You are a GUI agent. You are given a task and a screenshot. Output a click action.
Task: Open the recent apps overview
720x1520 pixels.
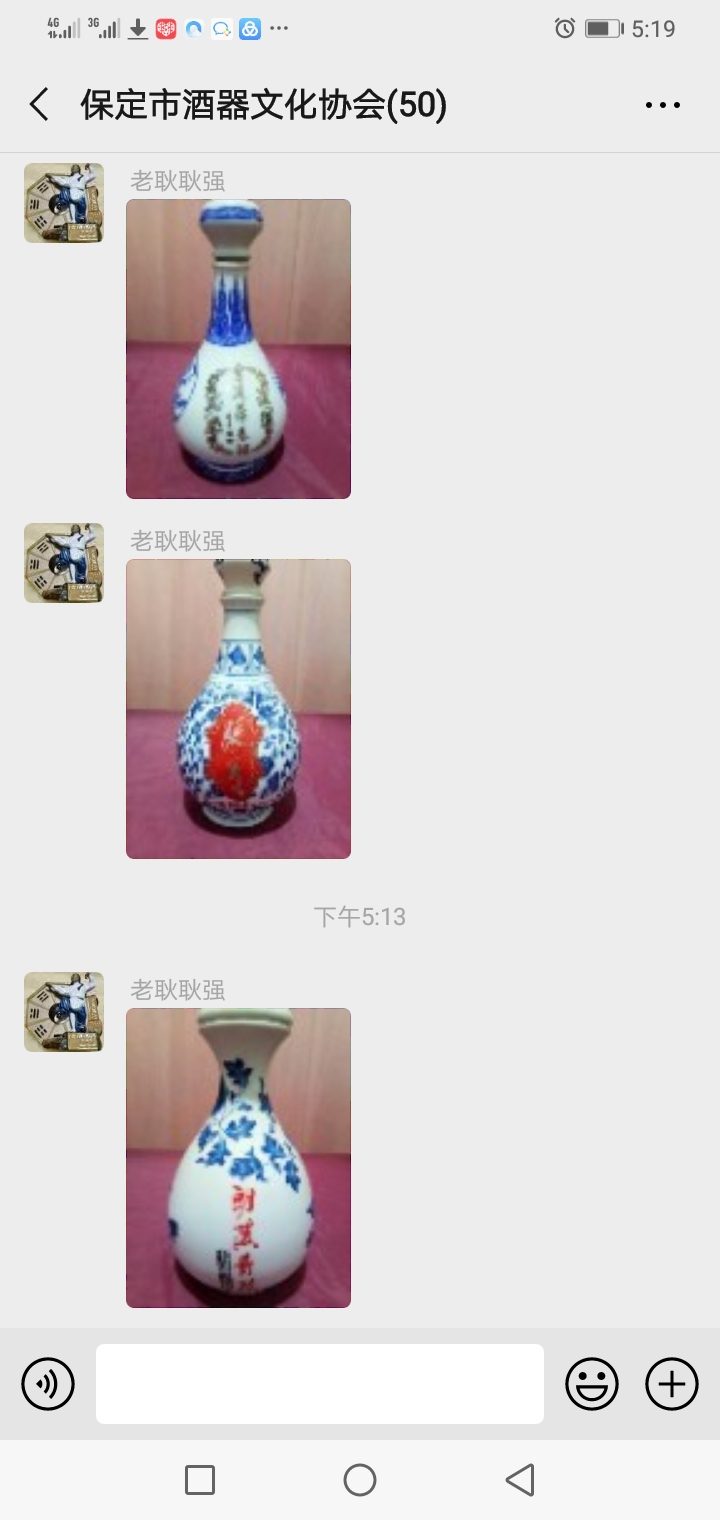click(x=200, y=1480)
